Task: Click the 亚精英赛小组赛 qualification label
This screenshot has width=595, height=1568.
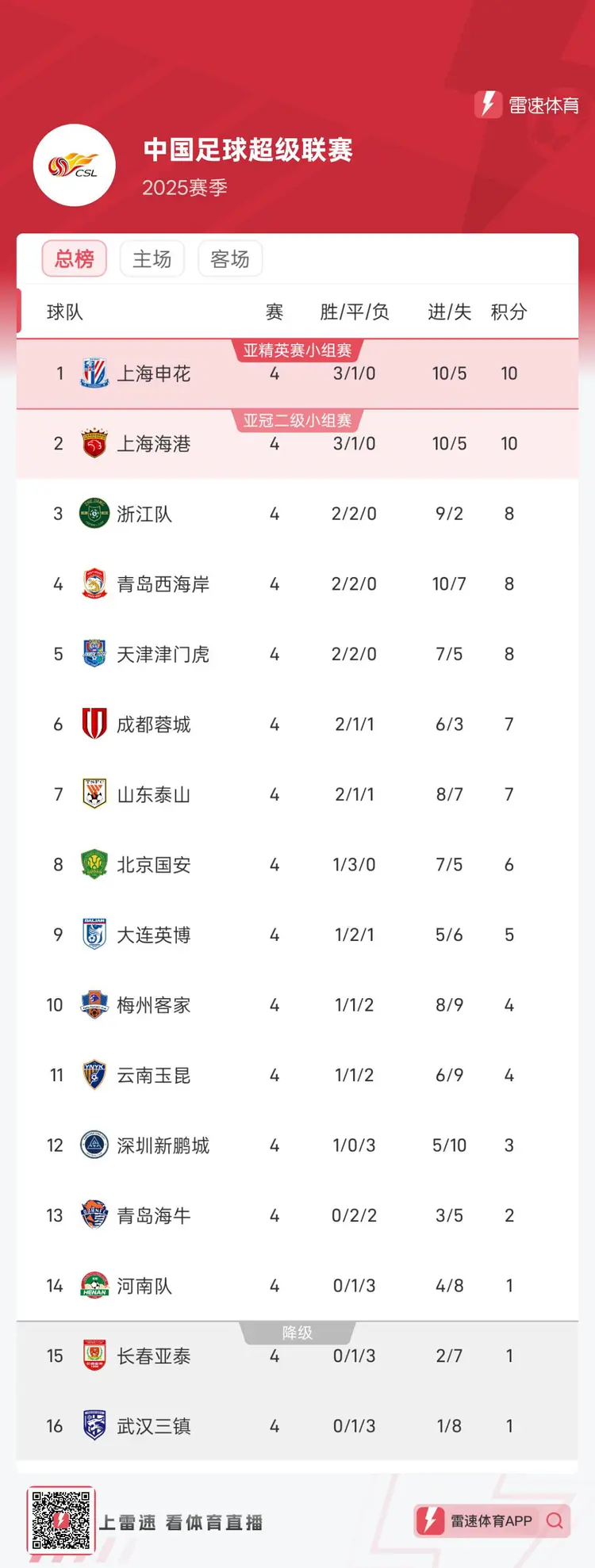Action: 297,350
